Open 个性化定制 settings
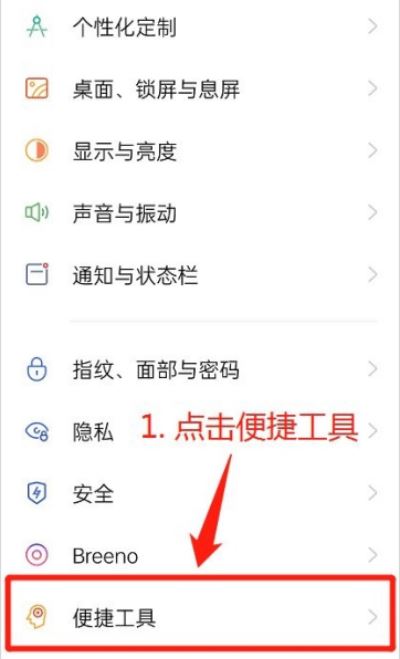The image size is (400, 659). (200, 27)
